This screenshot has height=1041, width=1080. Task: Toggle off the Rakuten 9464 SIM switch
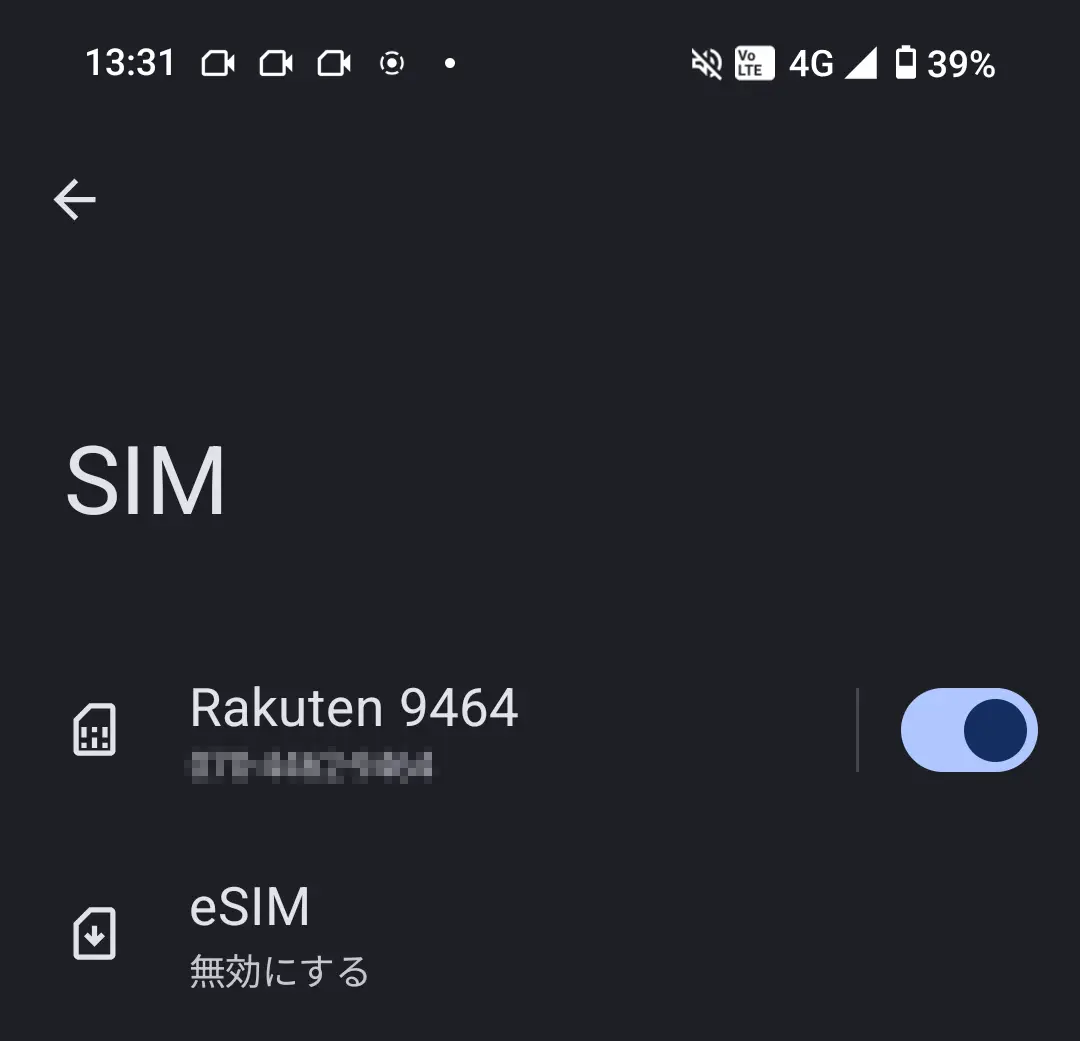pos(968,730)
